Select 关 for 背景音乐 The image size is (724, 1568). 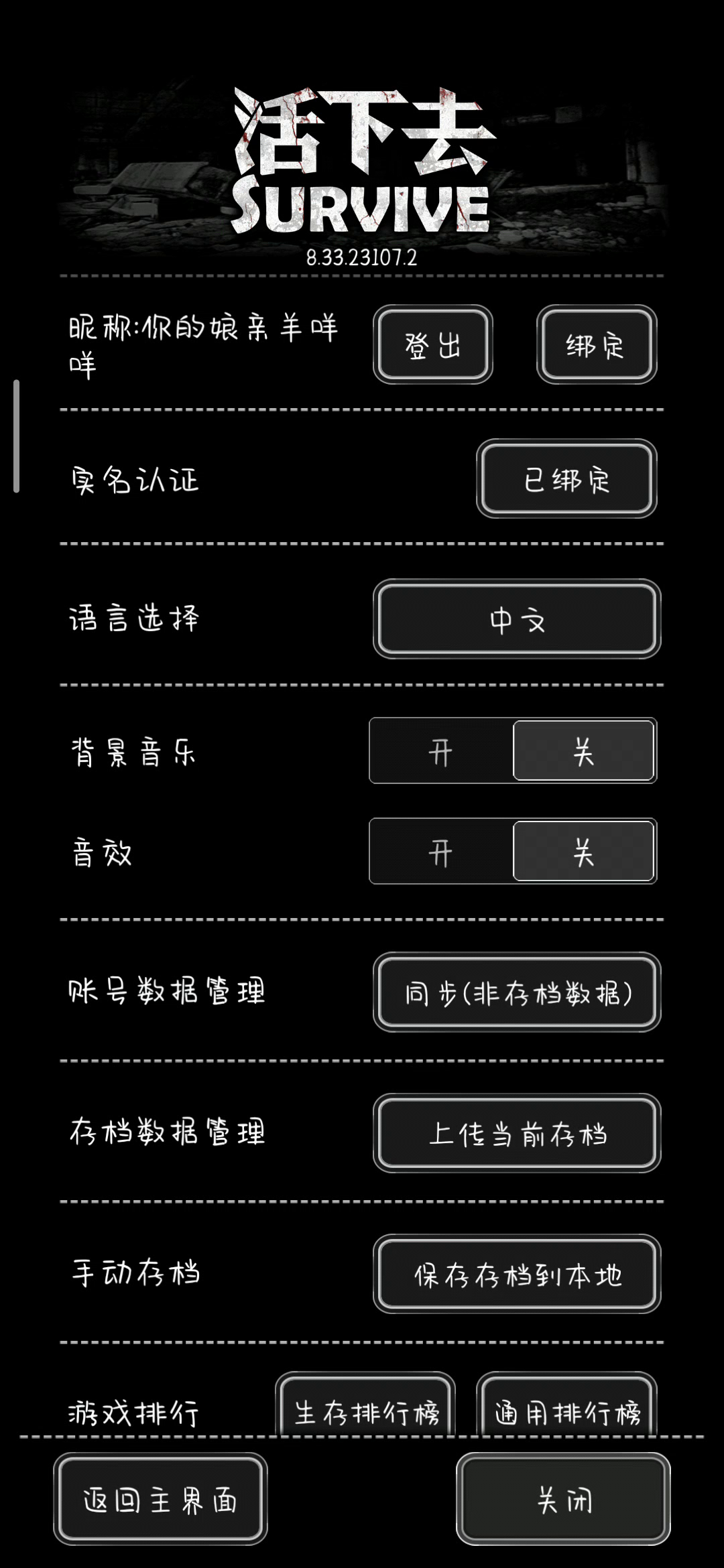583,751
